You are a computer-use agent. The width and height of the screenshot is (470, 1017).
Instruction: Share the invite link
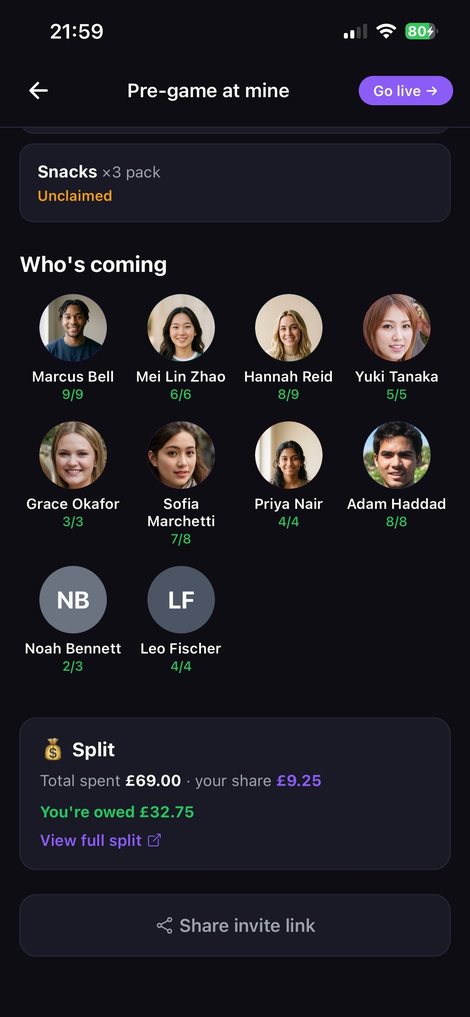(235, 926)
